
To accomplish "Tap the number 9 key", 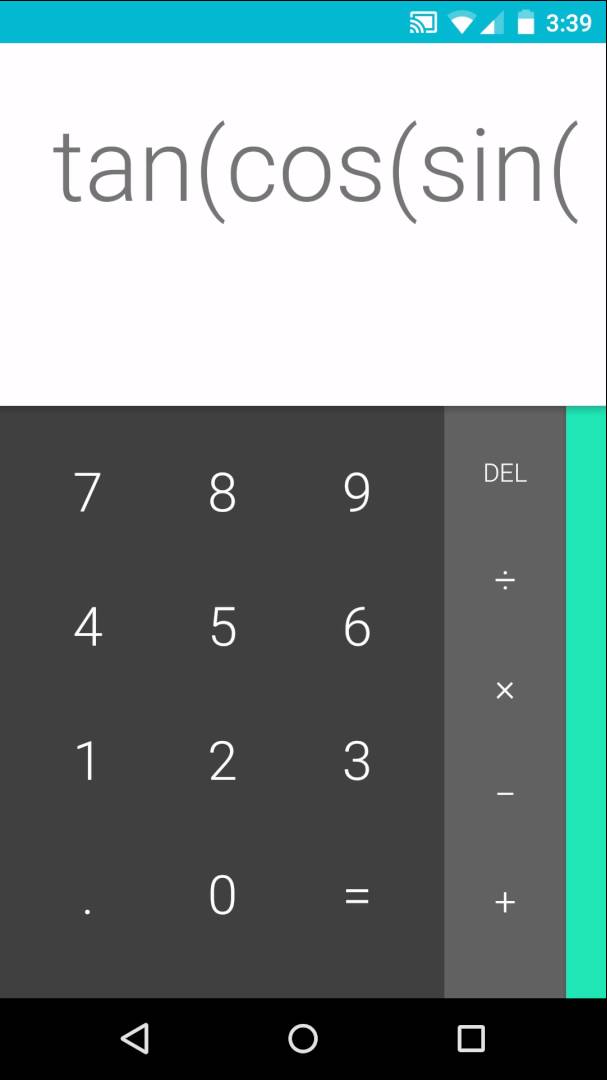I will 357,492.
